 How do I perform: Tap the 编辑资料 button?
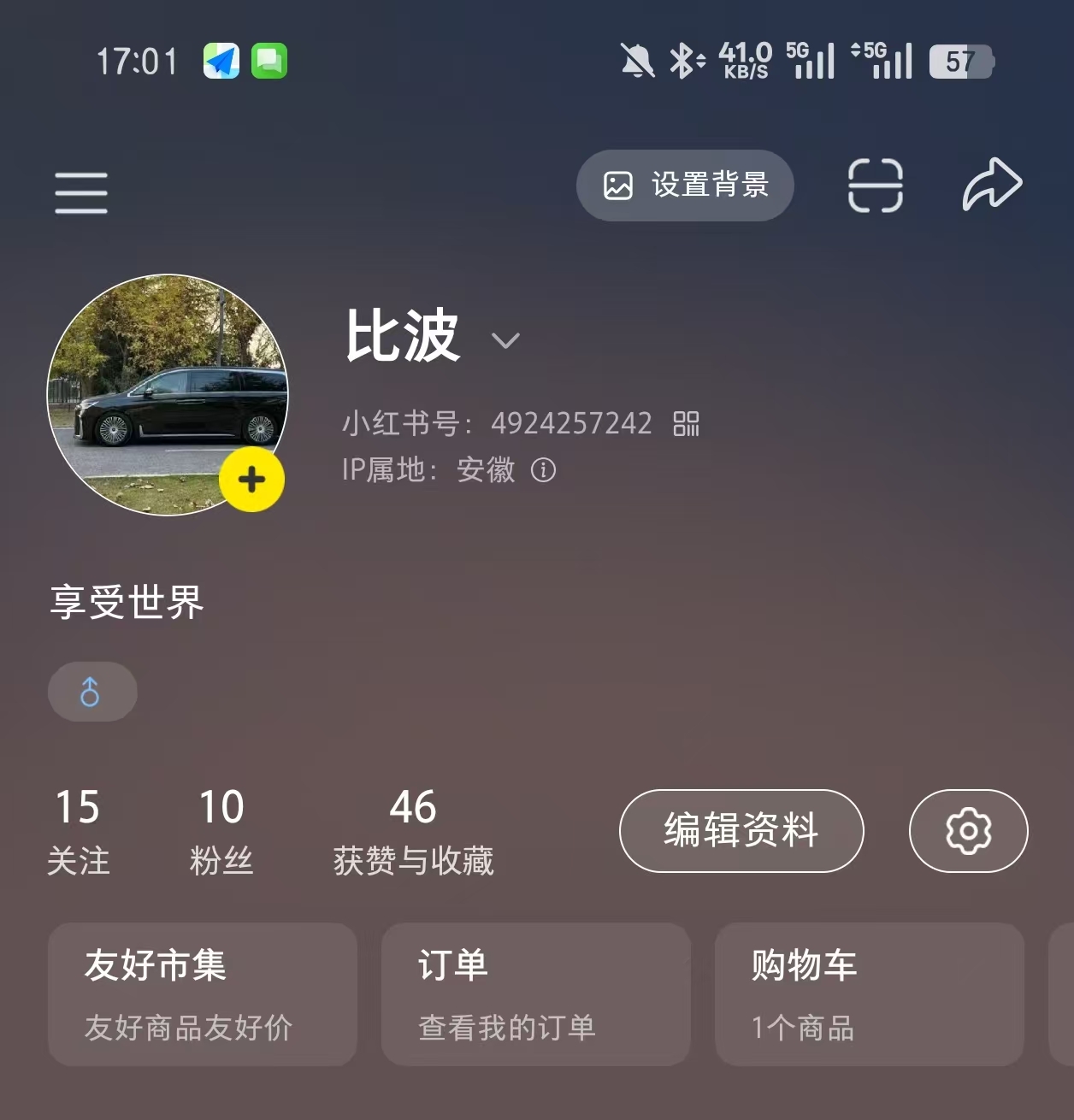click(x=741, y=830)
